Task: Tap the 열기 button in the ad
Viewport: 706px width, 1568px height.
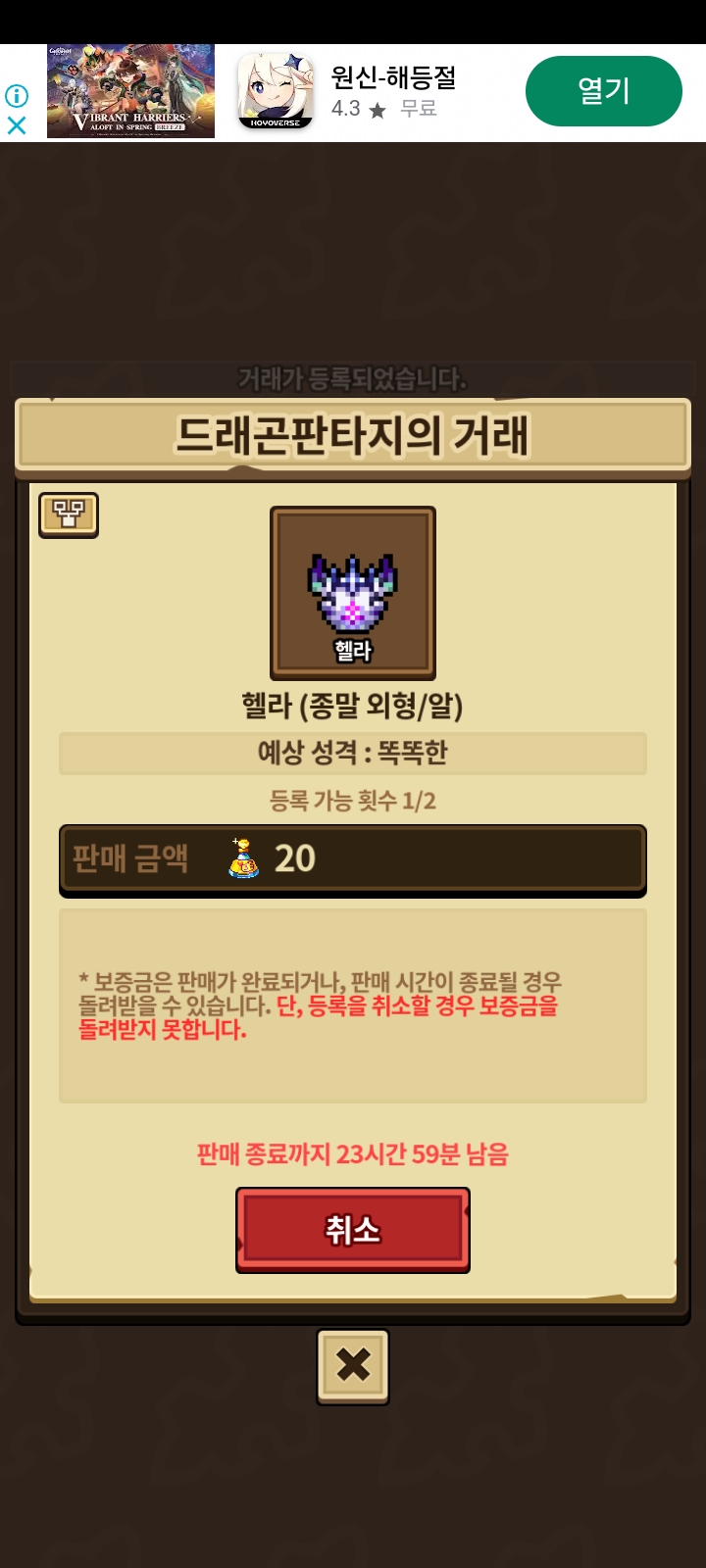Action: [603, 91]
